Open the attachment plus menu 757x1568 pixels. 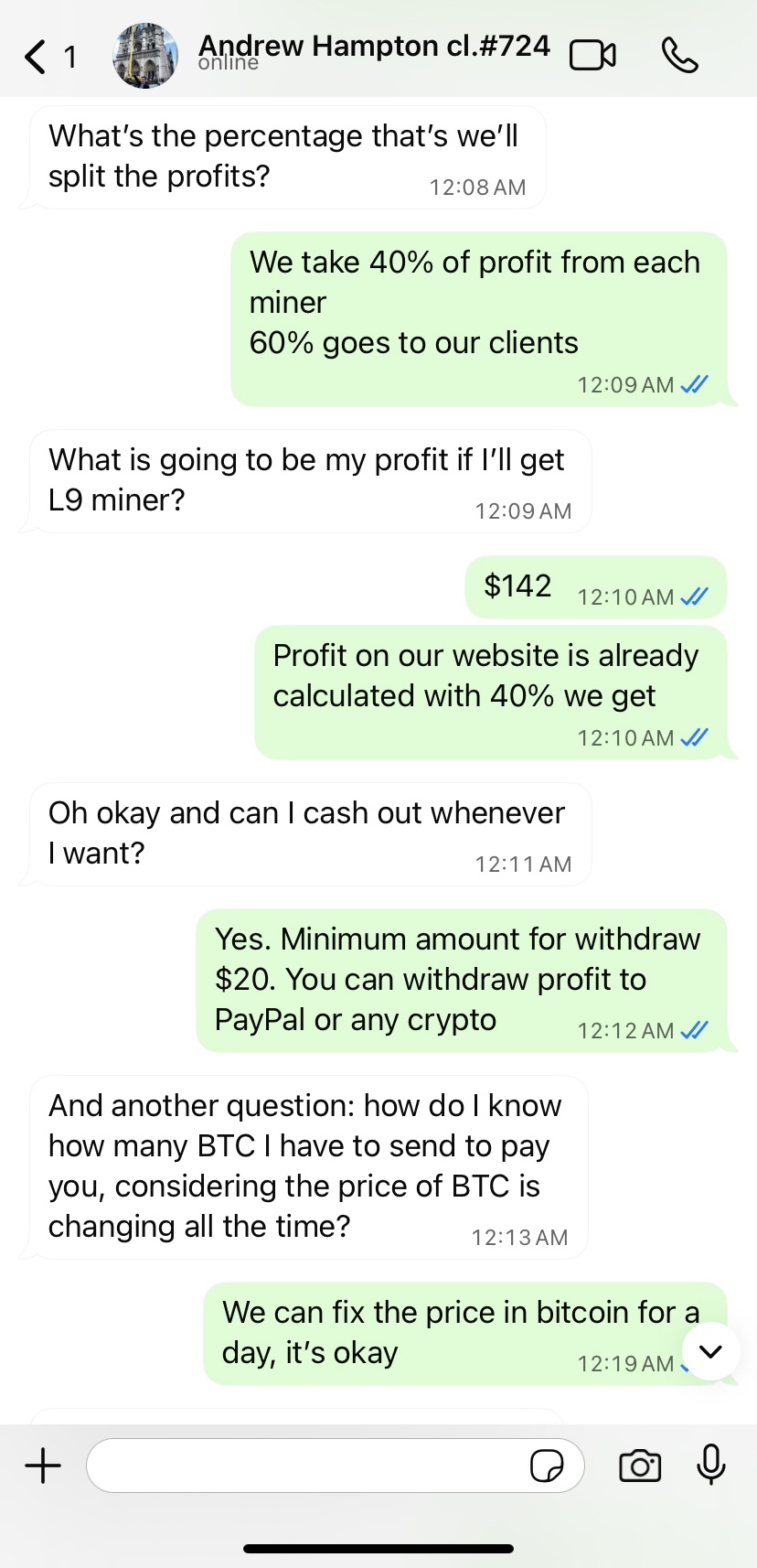coord(43,1466)
